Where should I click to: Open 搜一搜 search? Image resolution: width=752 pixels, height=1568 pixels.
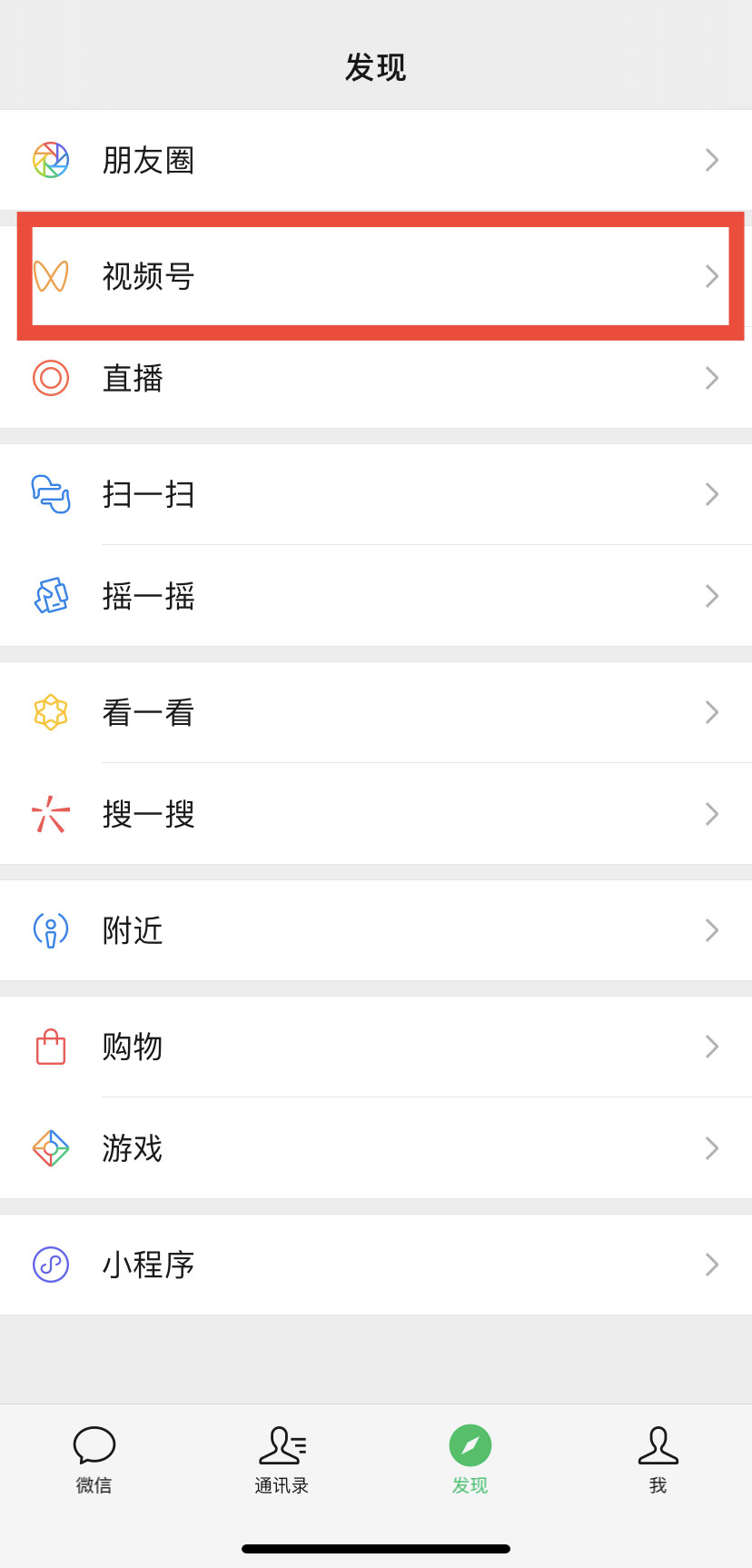(376, 814)
